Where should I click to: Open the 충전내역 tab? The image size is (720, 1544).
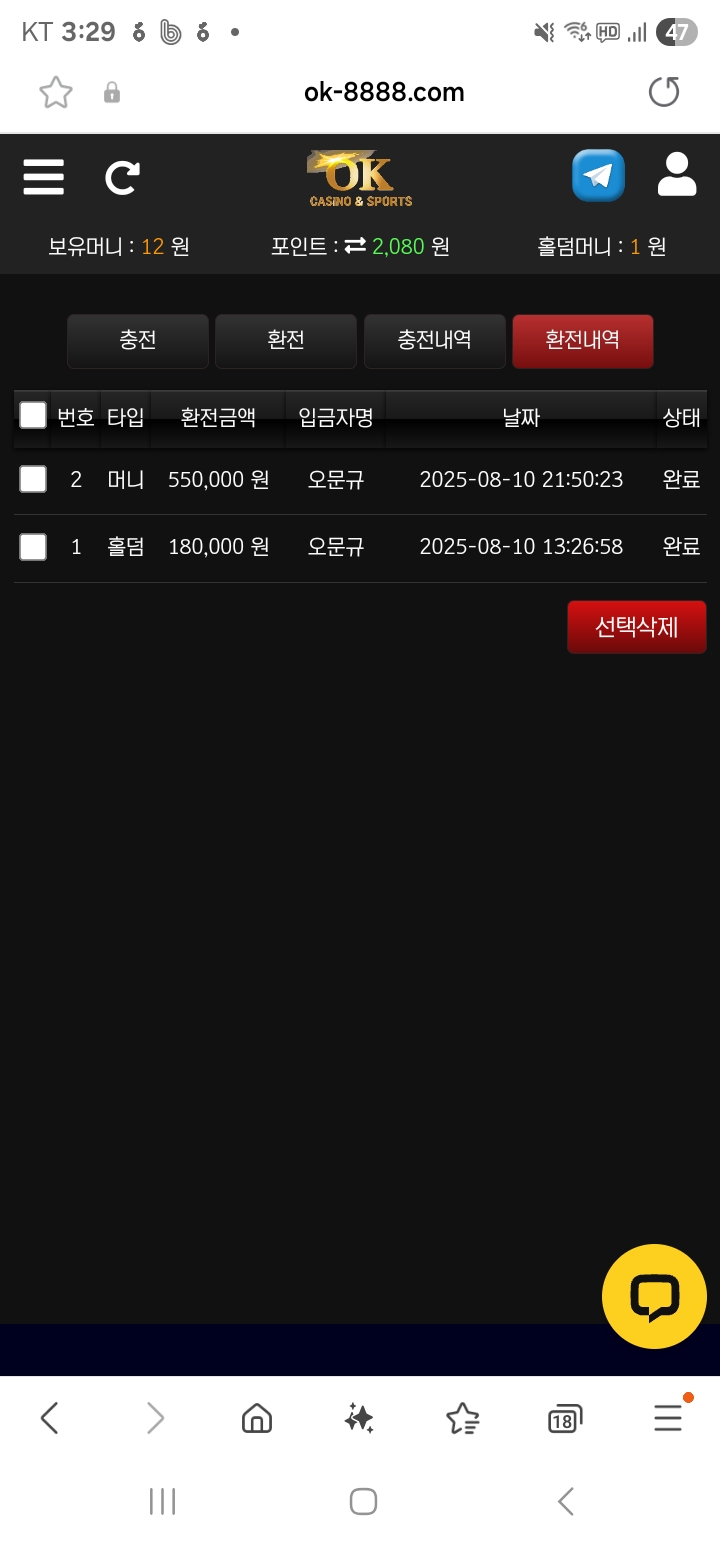pos(434,341)
